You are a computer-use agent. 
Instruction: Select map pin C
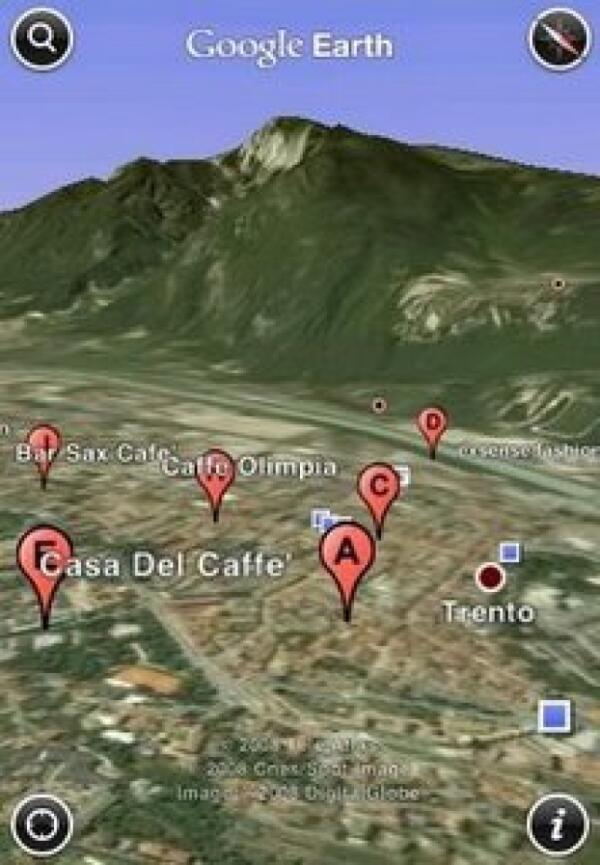(x=379, y=486)
